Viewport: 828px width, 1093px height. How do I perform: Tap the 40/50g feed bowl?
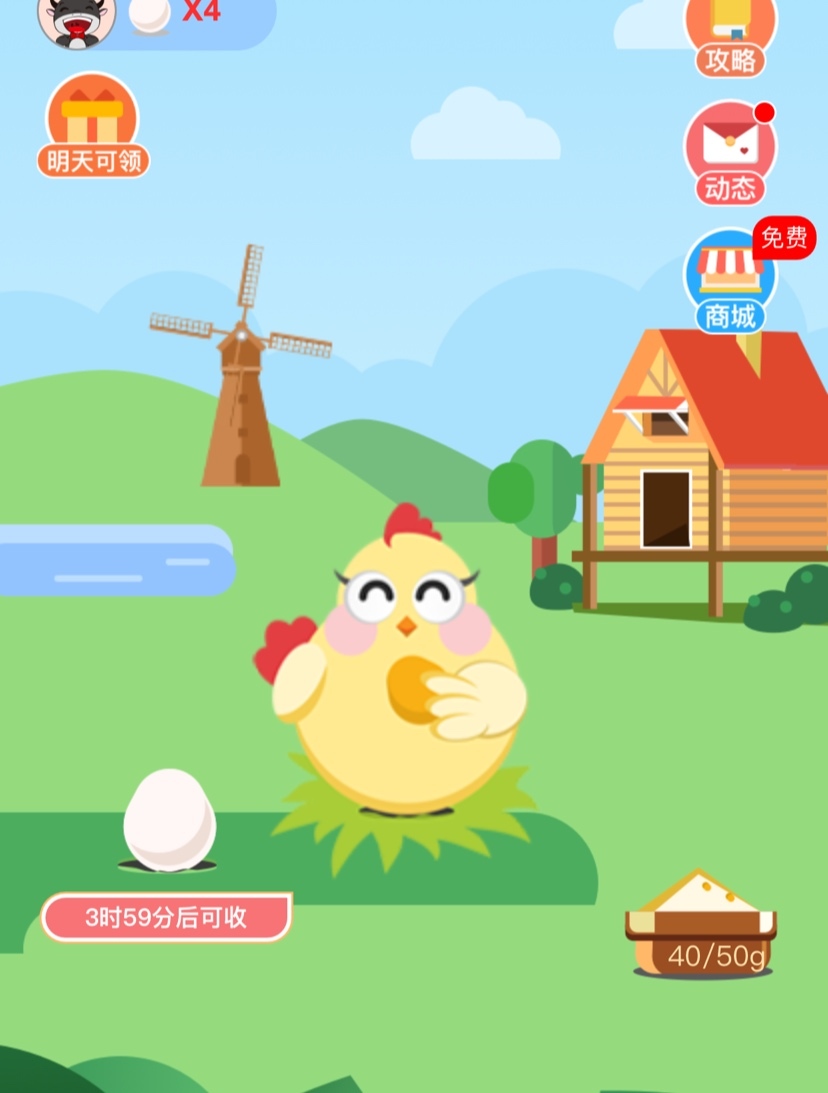click(702, 925)
